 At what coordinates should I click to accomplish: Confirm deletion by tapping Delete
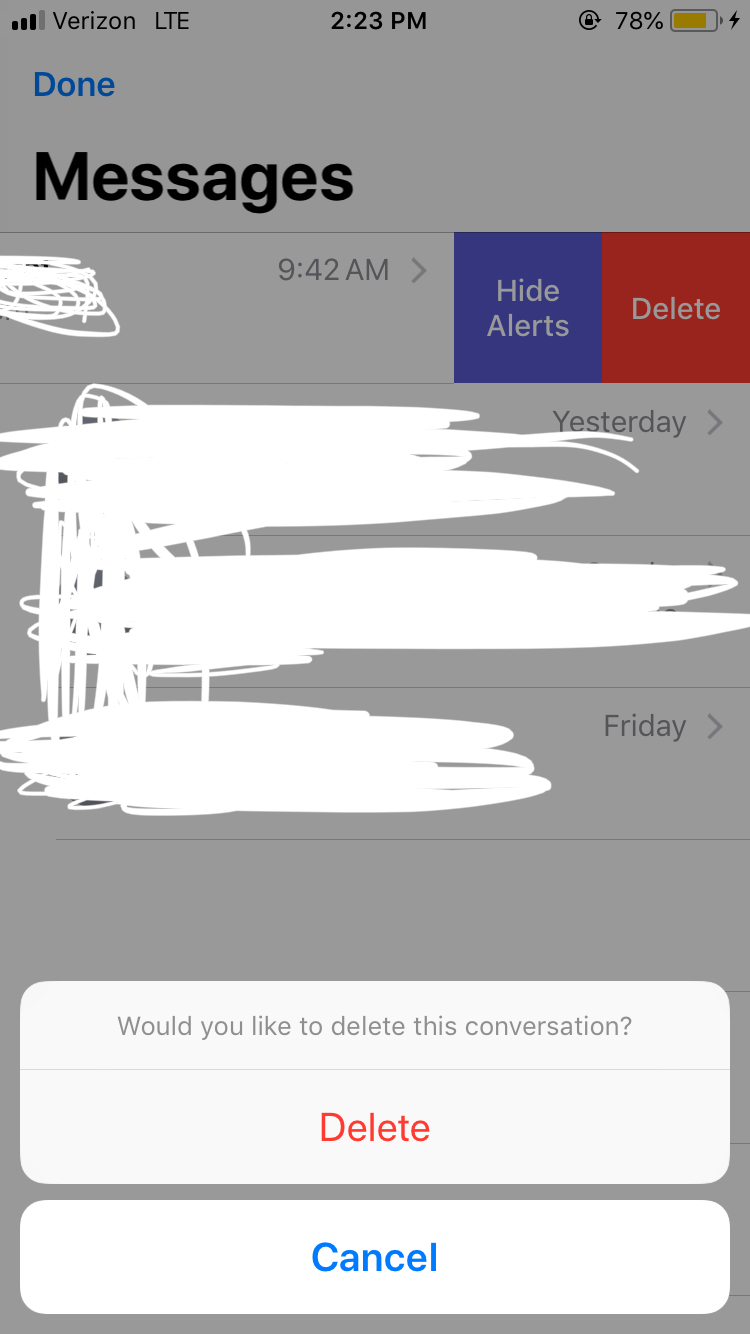pyautogui.click(x=374, y=1127)
